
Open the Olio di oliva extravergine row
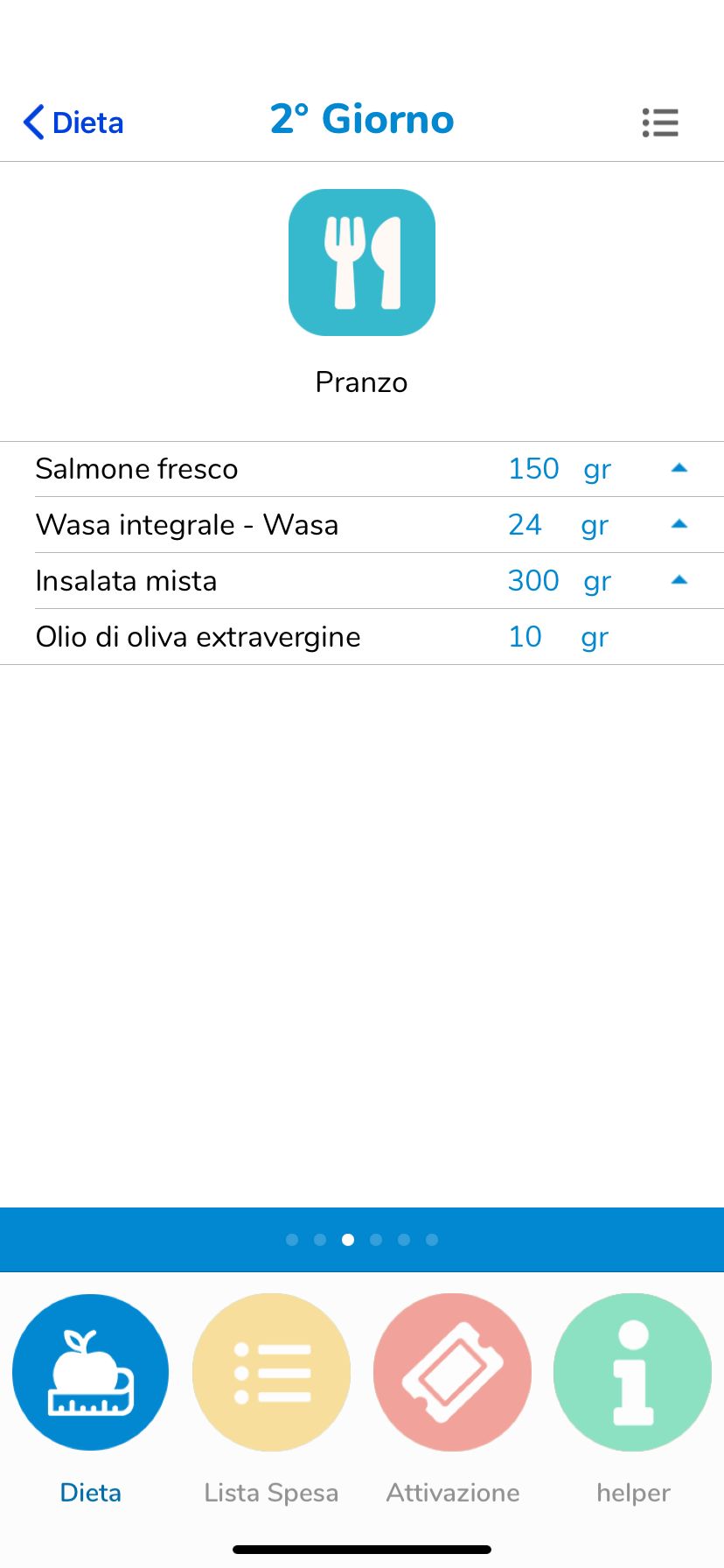coord(362,637)
